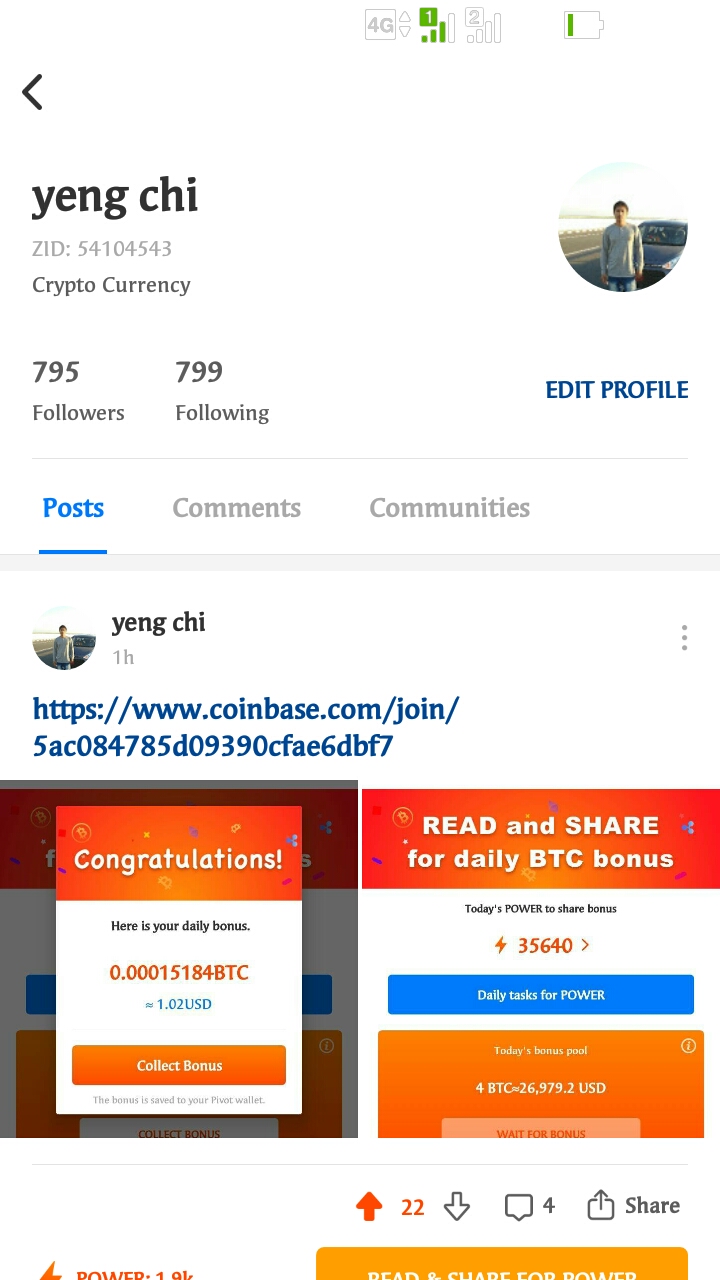720x1280 pixels.
Task: Open the profile picture
Action: (x=622, y=227)
